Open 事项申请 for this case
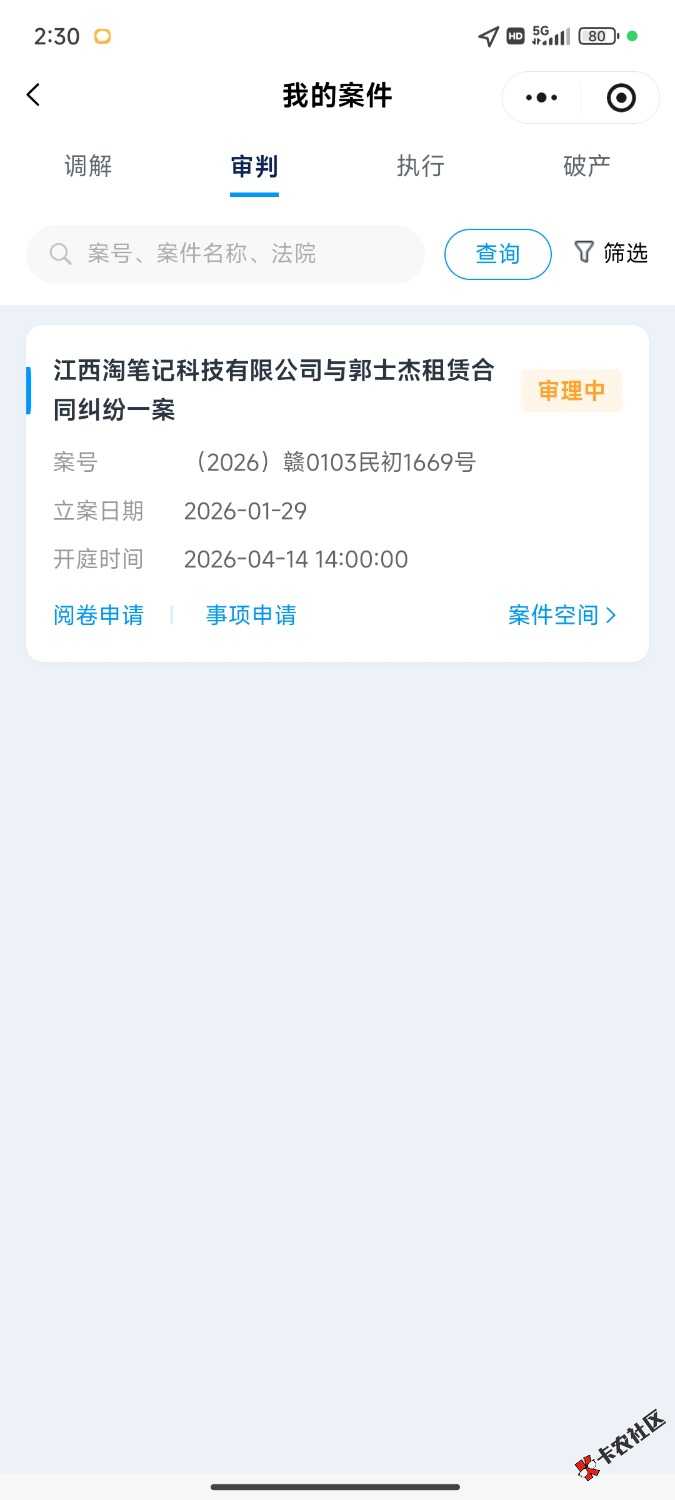Viewport: 675px width, 1500px height. (x=251, y=615)
